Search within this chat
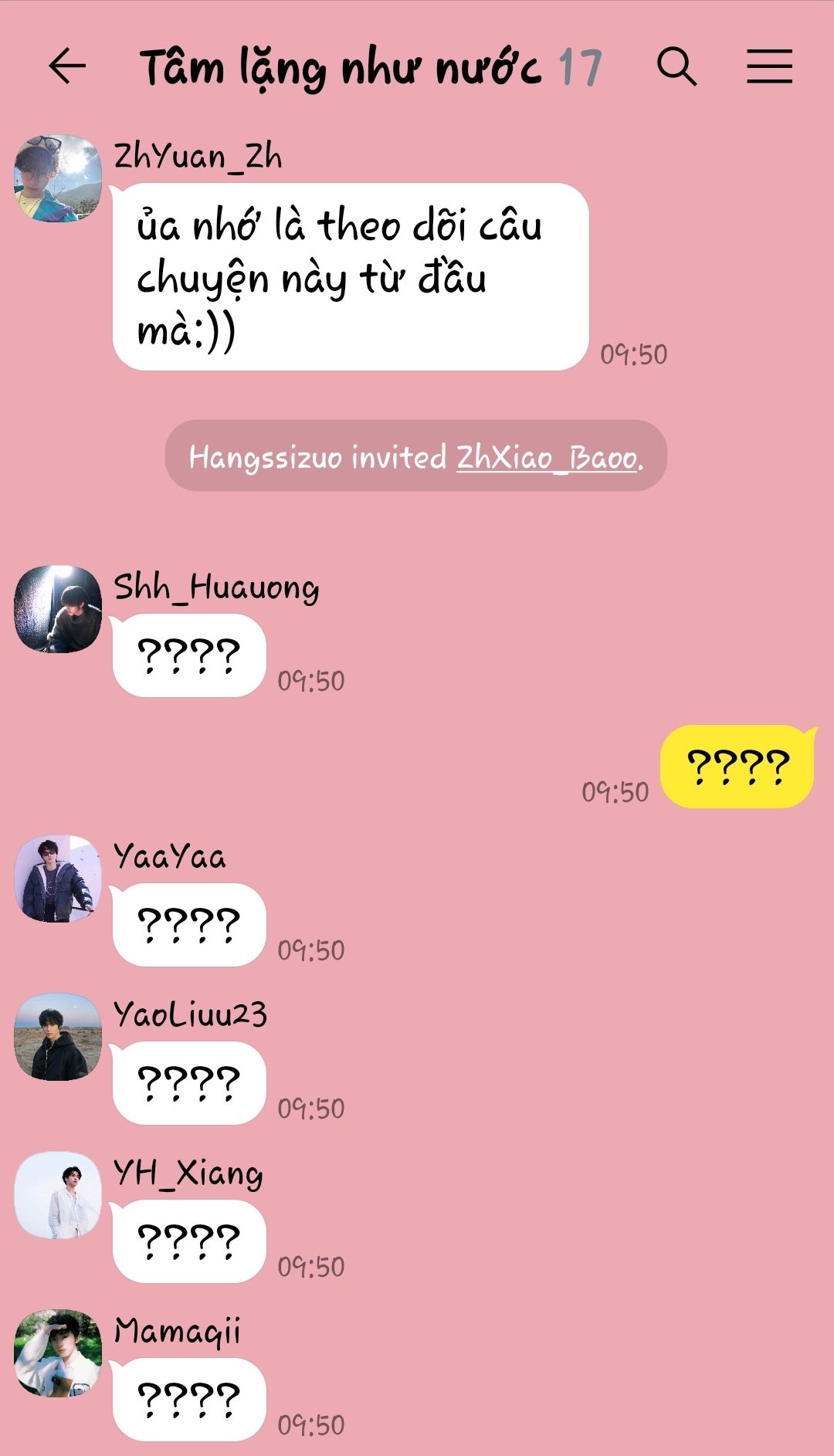The image size is (834, 1456). click(676, 66)
